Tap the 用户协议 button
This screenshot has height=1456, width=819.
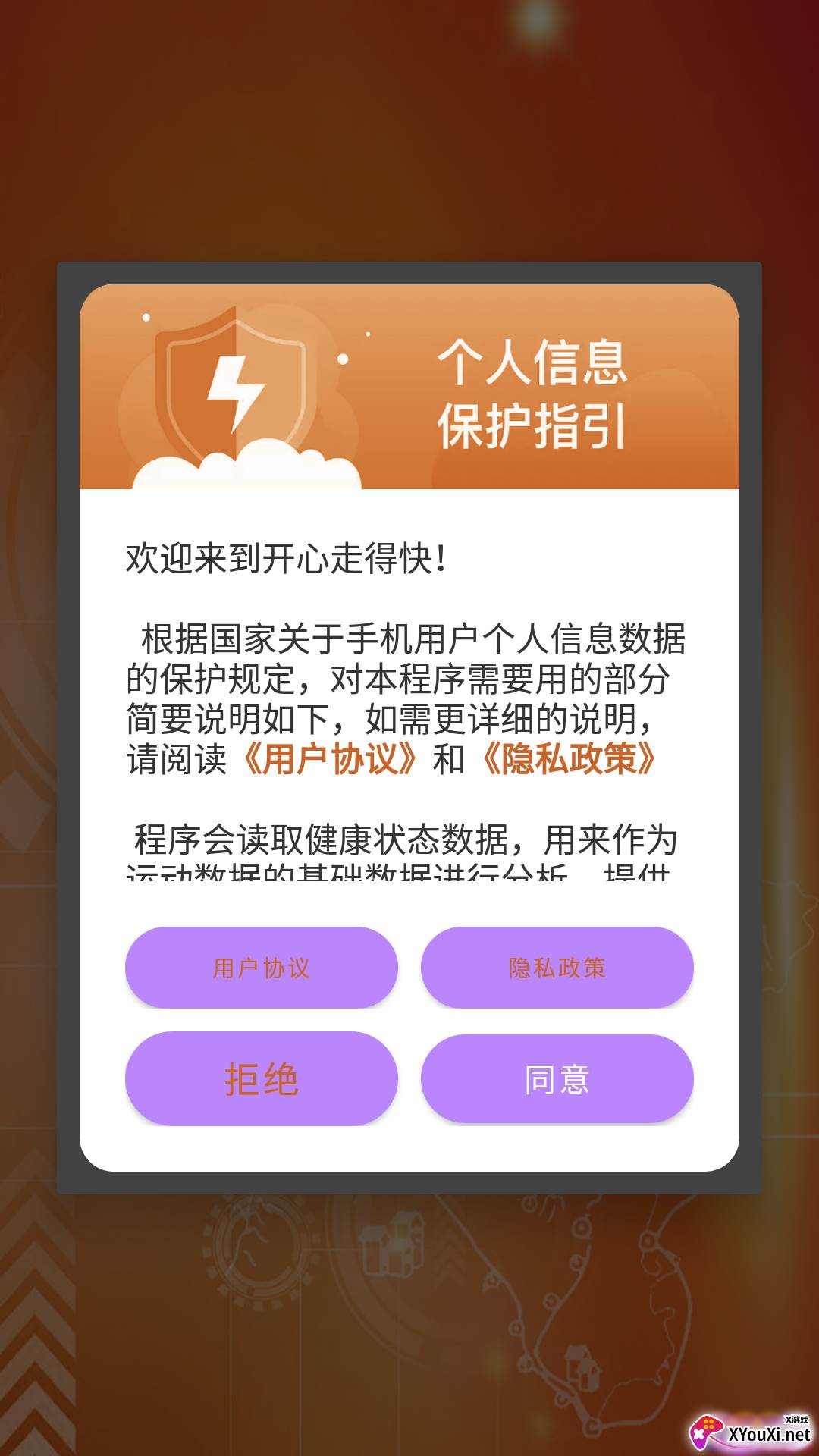tap(262, 968)
